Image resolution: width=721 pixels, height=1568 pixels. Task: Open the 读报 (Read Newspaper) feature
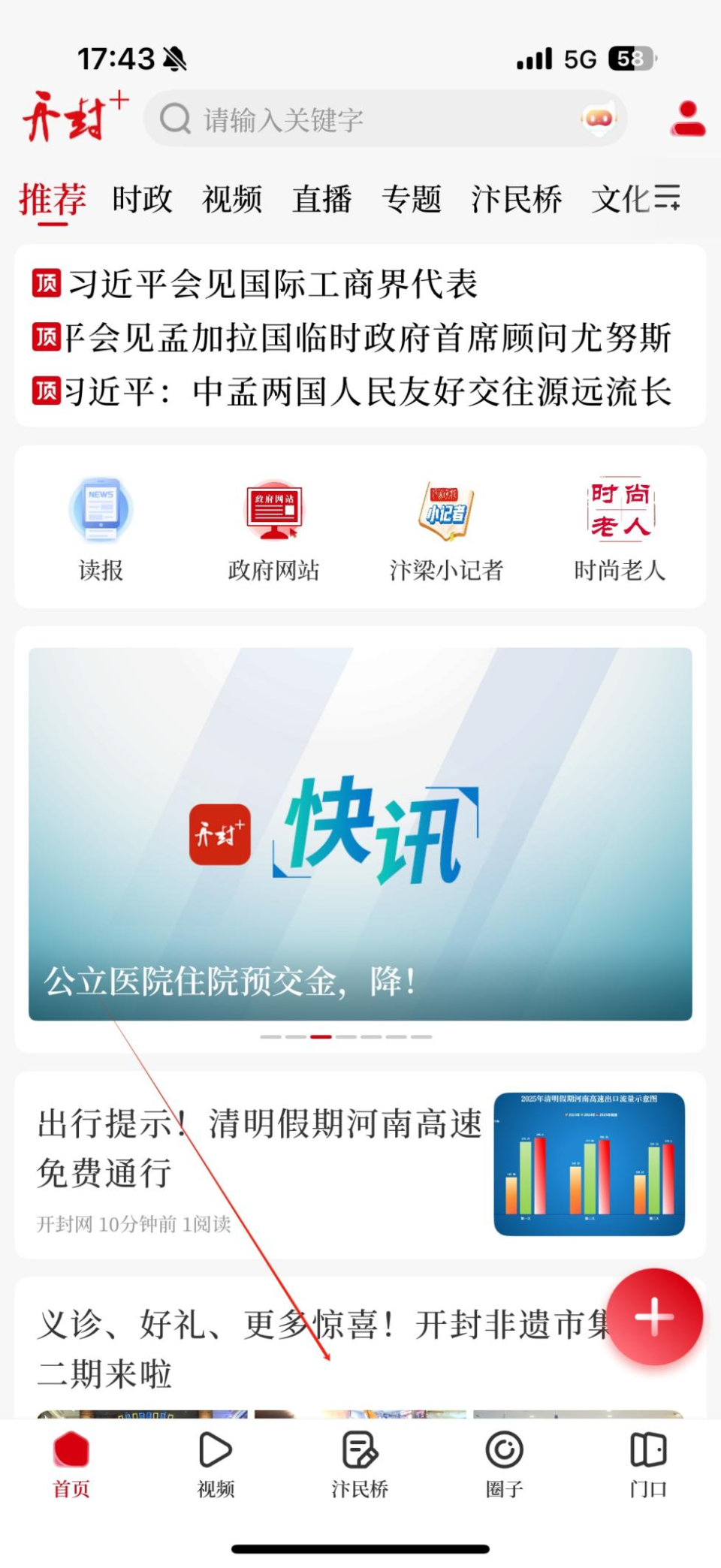pyautogui.click(x=101, y=526)
